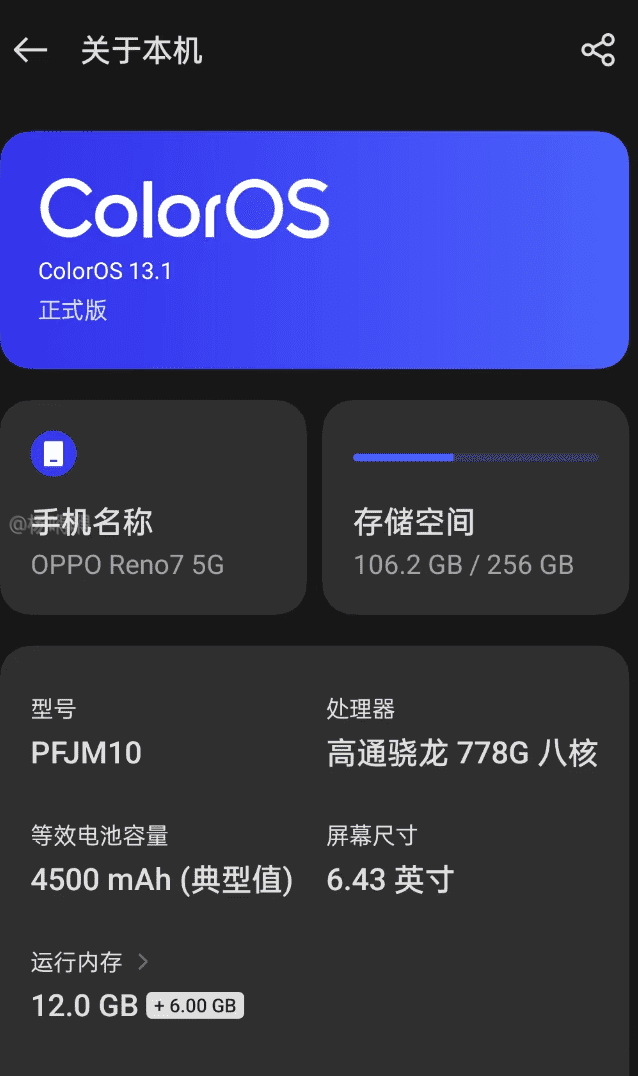This screenshot has height=1076, width=638.
Task: Go back from 关于本机 page
Action: (x=31, y=50)
